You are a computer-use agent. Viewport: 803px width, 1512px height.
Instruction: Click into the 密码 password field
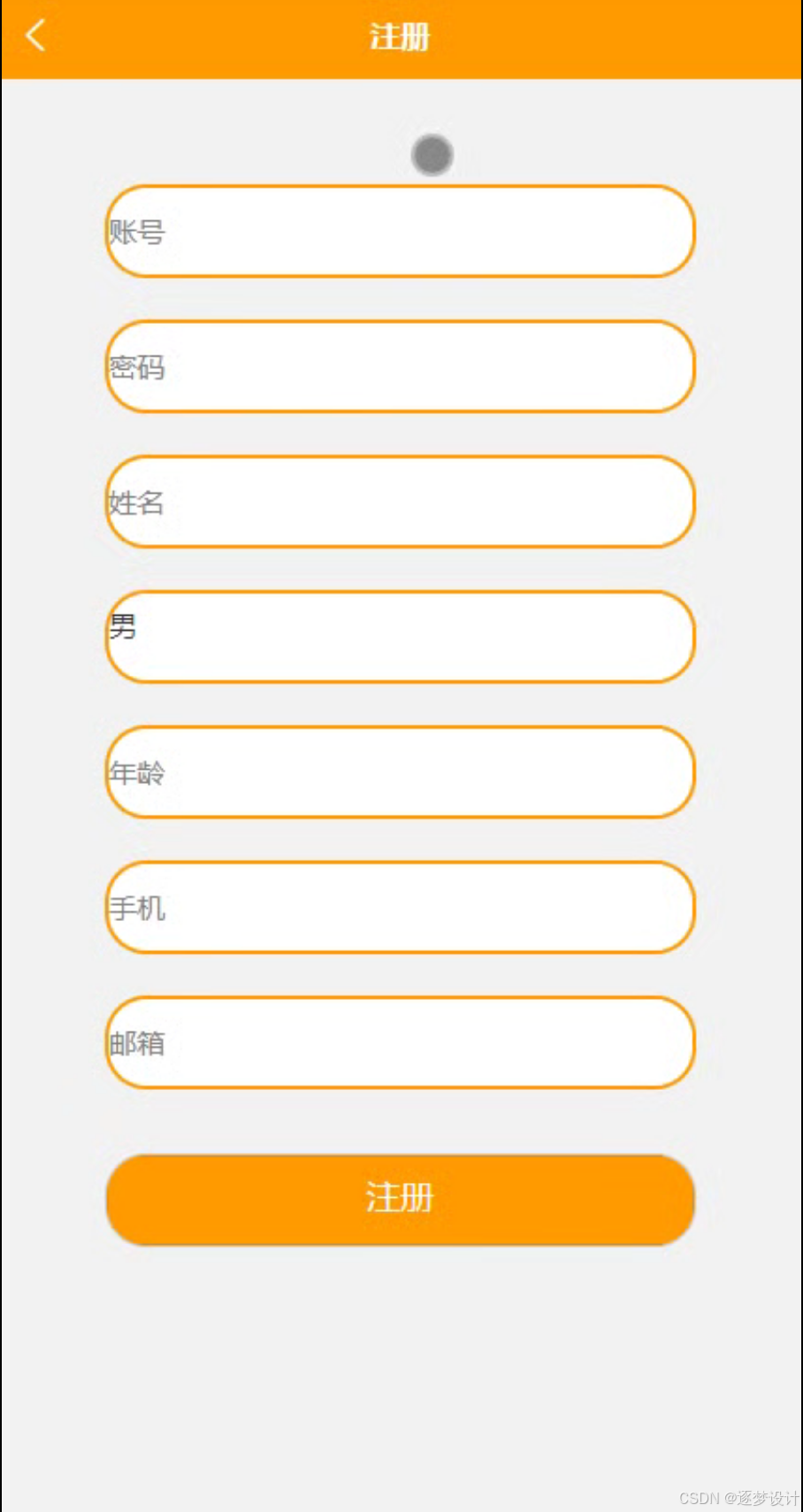point(400,367)
